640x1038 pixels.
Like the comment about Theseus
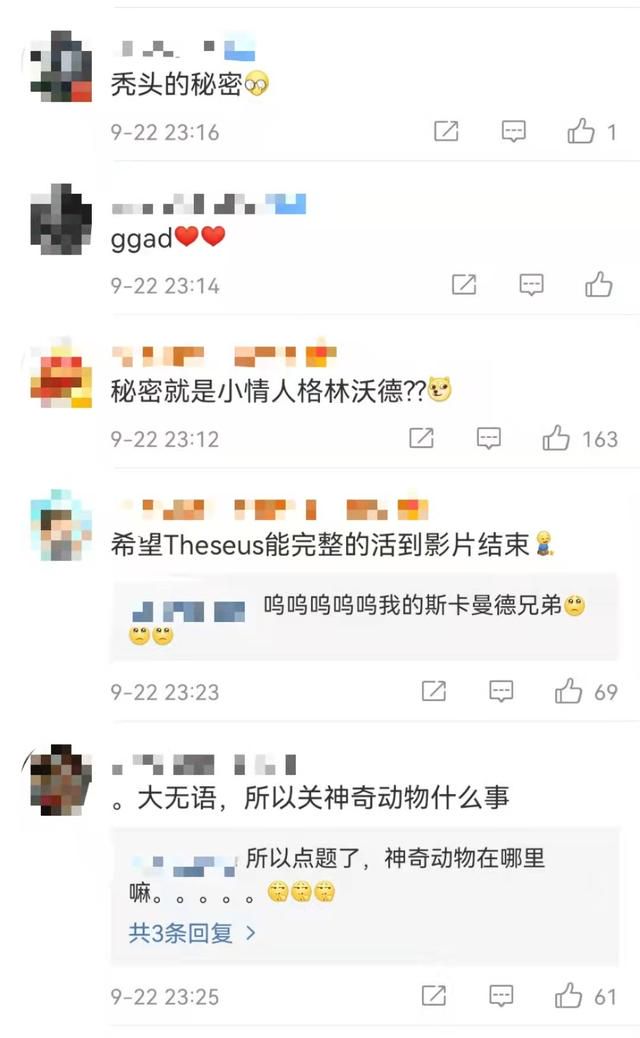[569, 691]
